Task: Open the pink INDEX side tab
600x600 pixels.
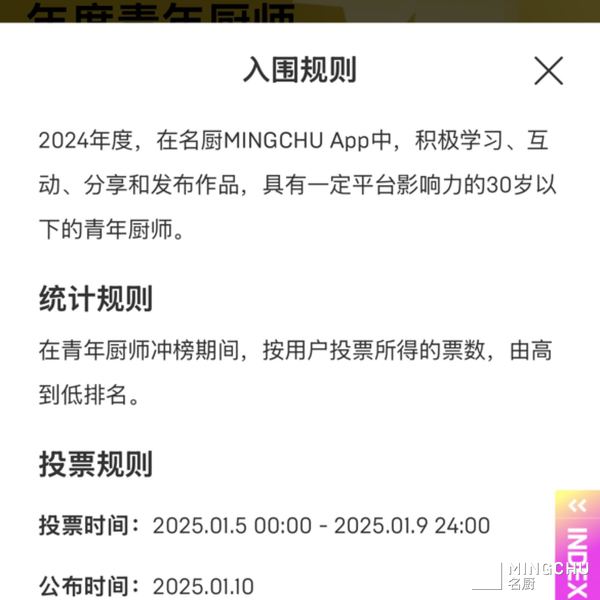Action: [x=577, y=545]
